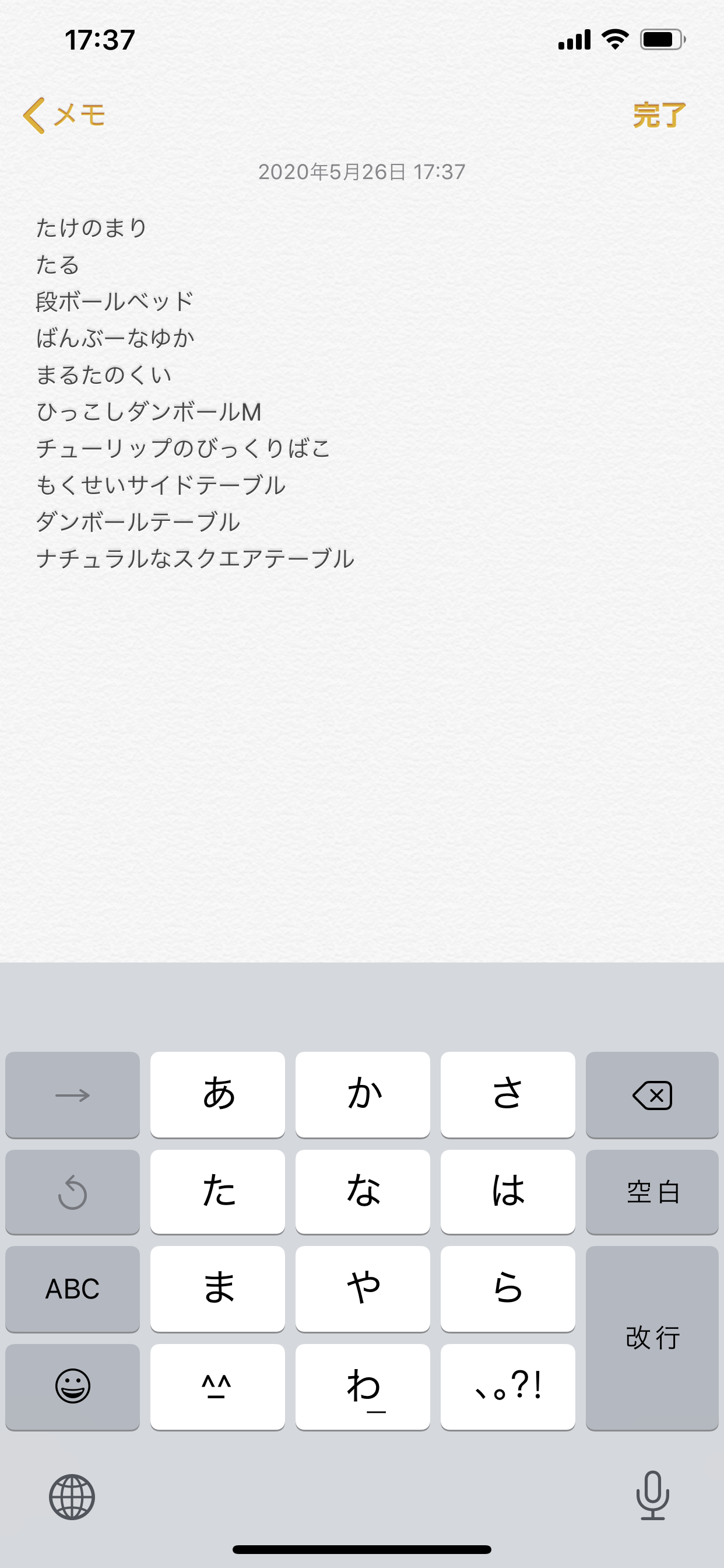Go back to the メモ list
Image resolution: width=724 pixels, height=1568 pixels.
[x=64, y=115]
